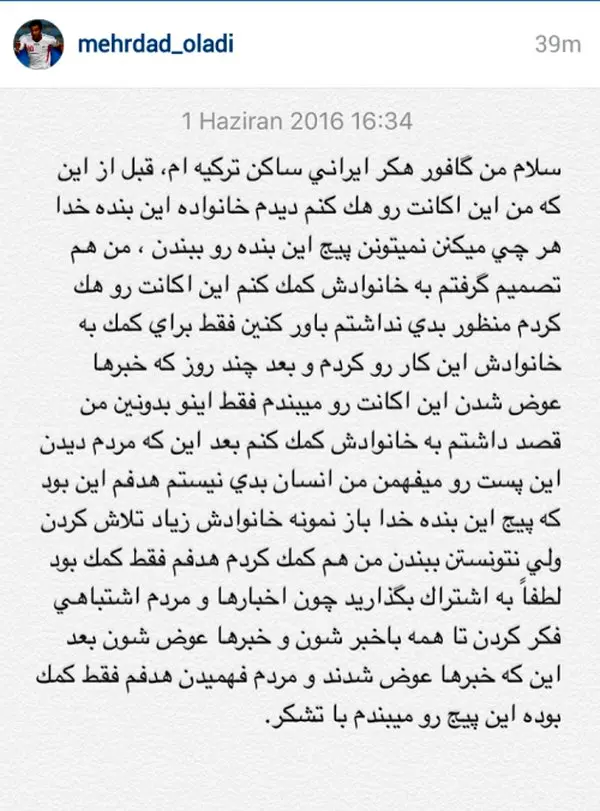Open mehrdad_oladi's profile picture
Image resolution: width=600 pixels, height=811 pixels.
coord(35,45)
